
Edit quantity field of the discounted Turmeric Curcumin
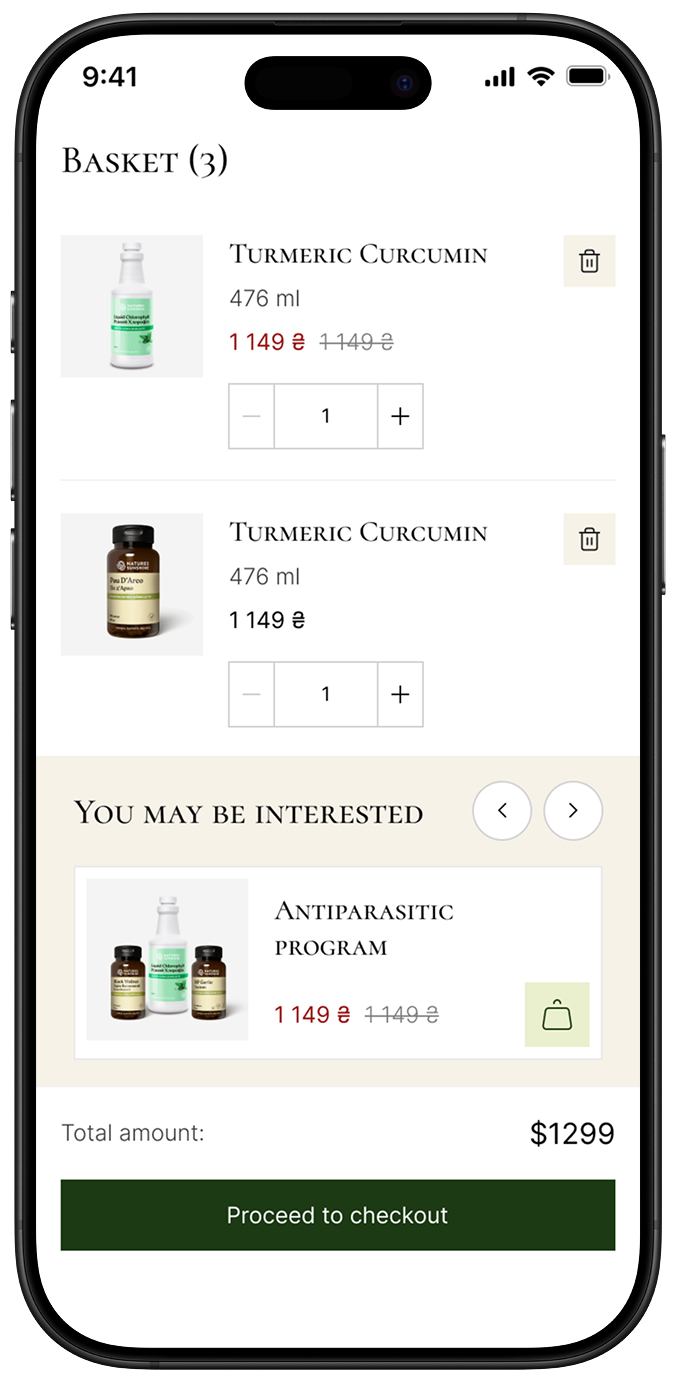click(326, 416)
